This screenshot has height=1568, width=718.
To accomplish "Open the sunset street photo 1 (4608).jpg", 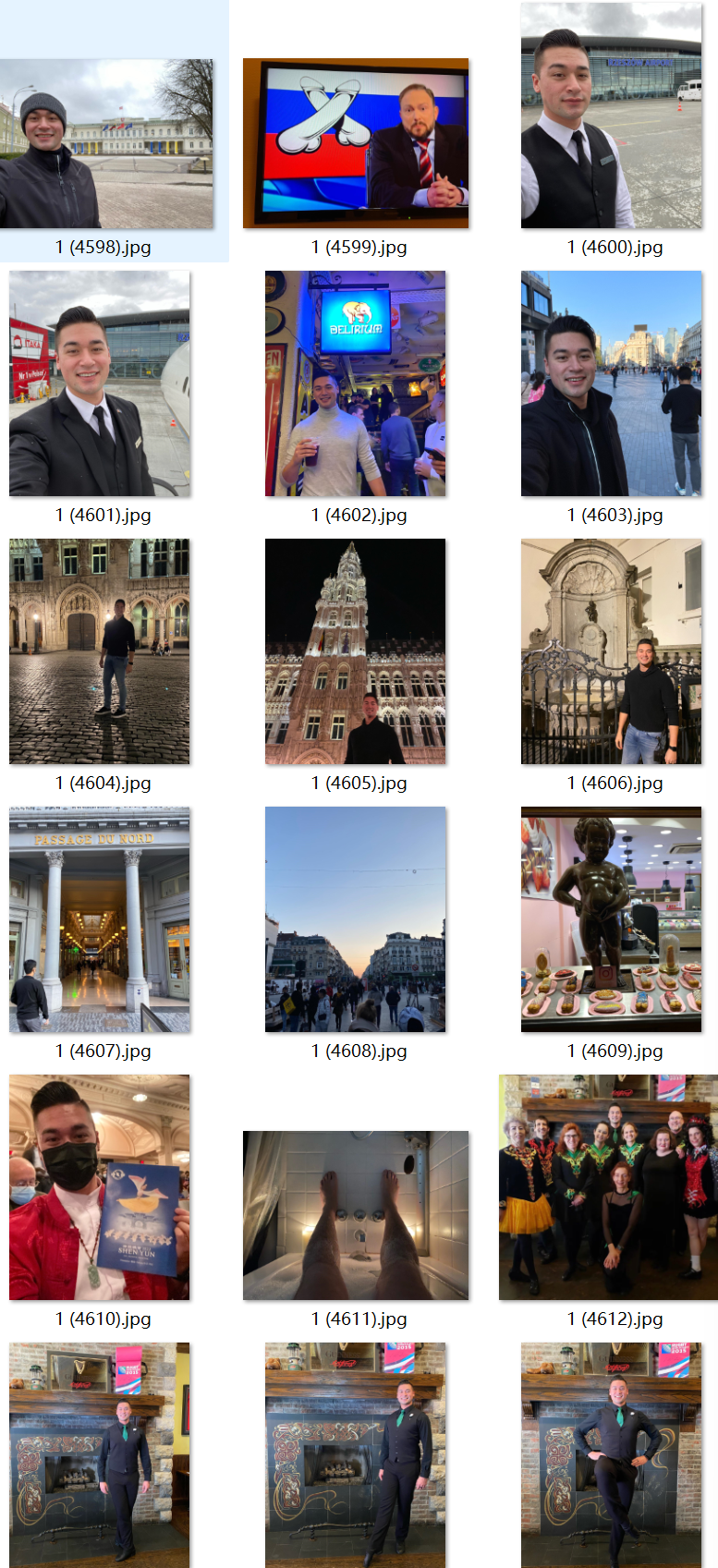I will (x=355, y=919).
